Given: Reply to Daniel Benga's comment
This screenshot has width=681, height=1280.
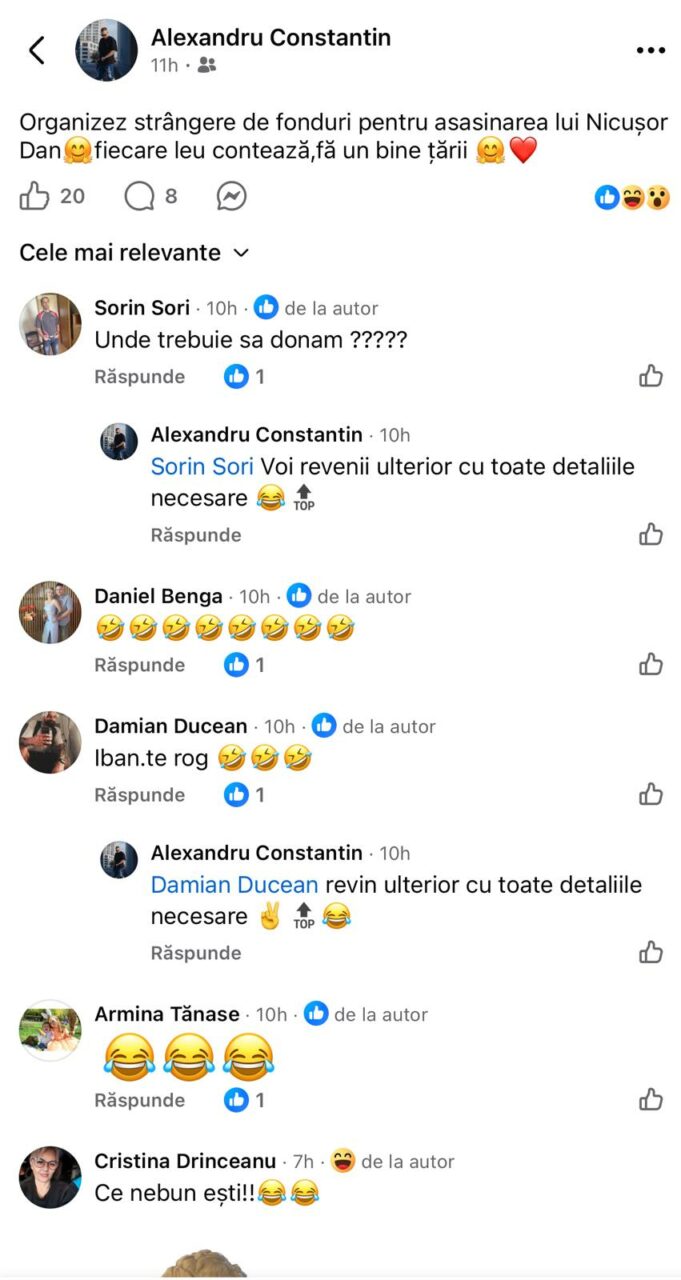Looking at the screenshot, I should pyautogui.click(x=140, y=665).
